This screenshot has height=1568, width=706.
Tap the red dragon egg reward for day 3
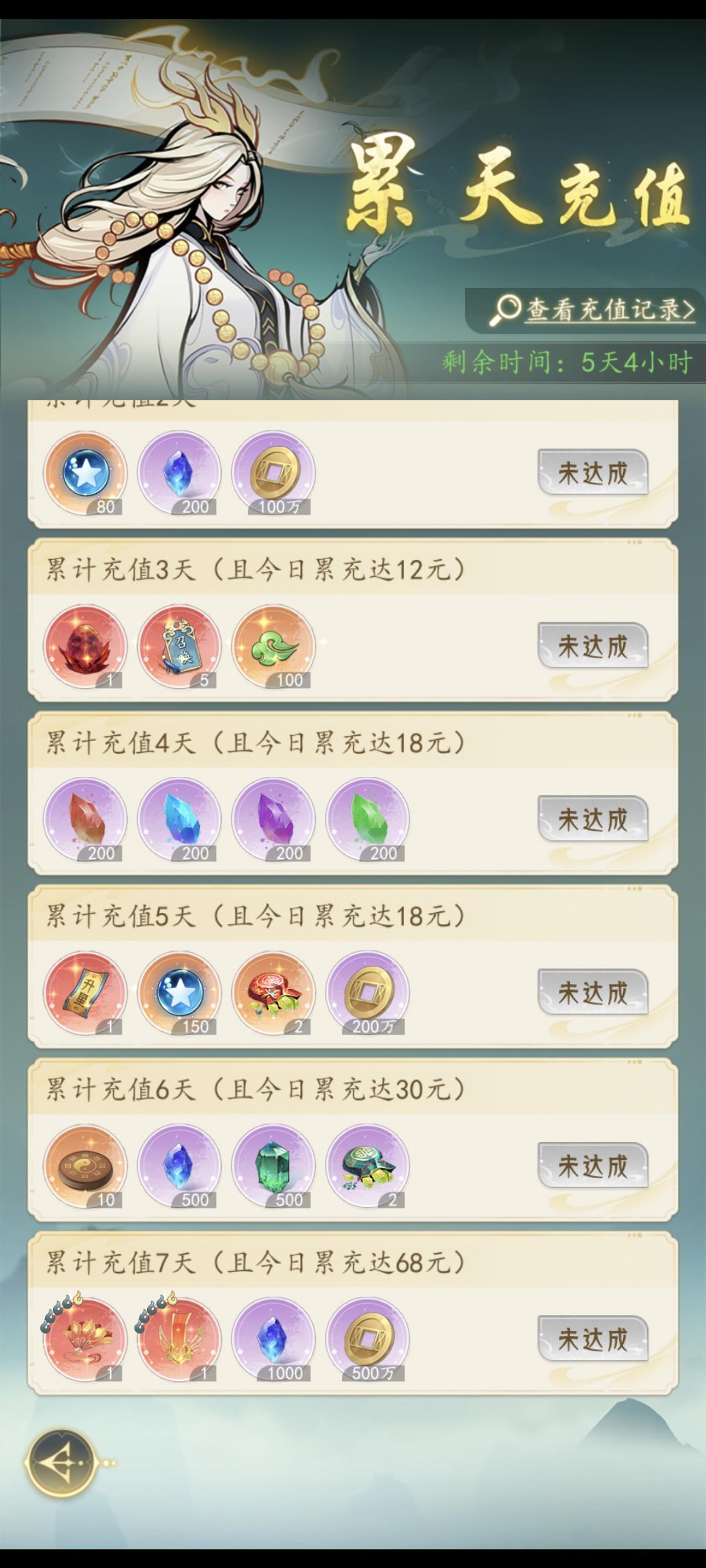[85, 648]
